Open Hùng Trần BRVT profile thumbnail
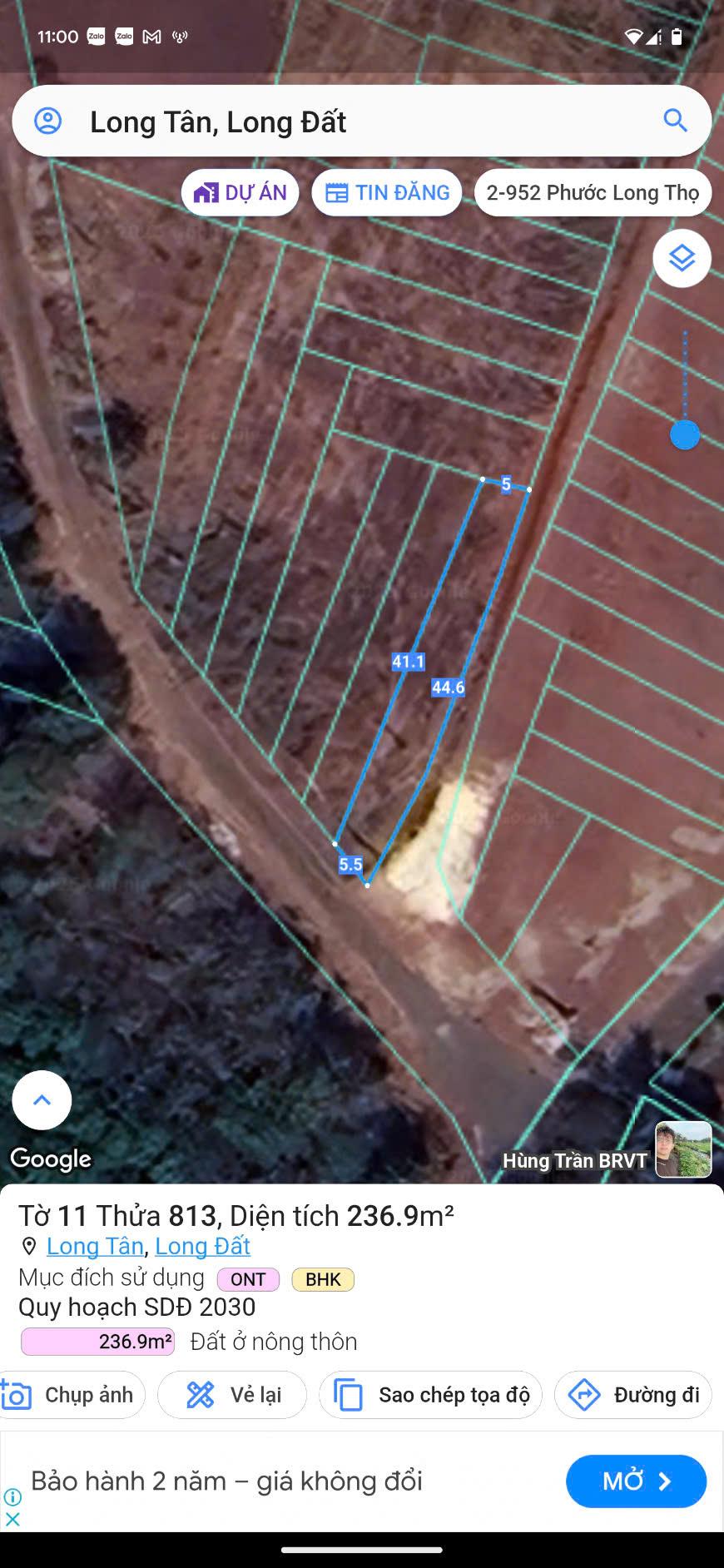724x1568 pixels. click(x=683, y=1149)
